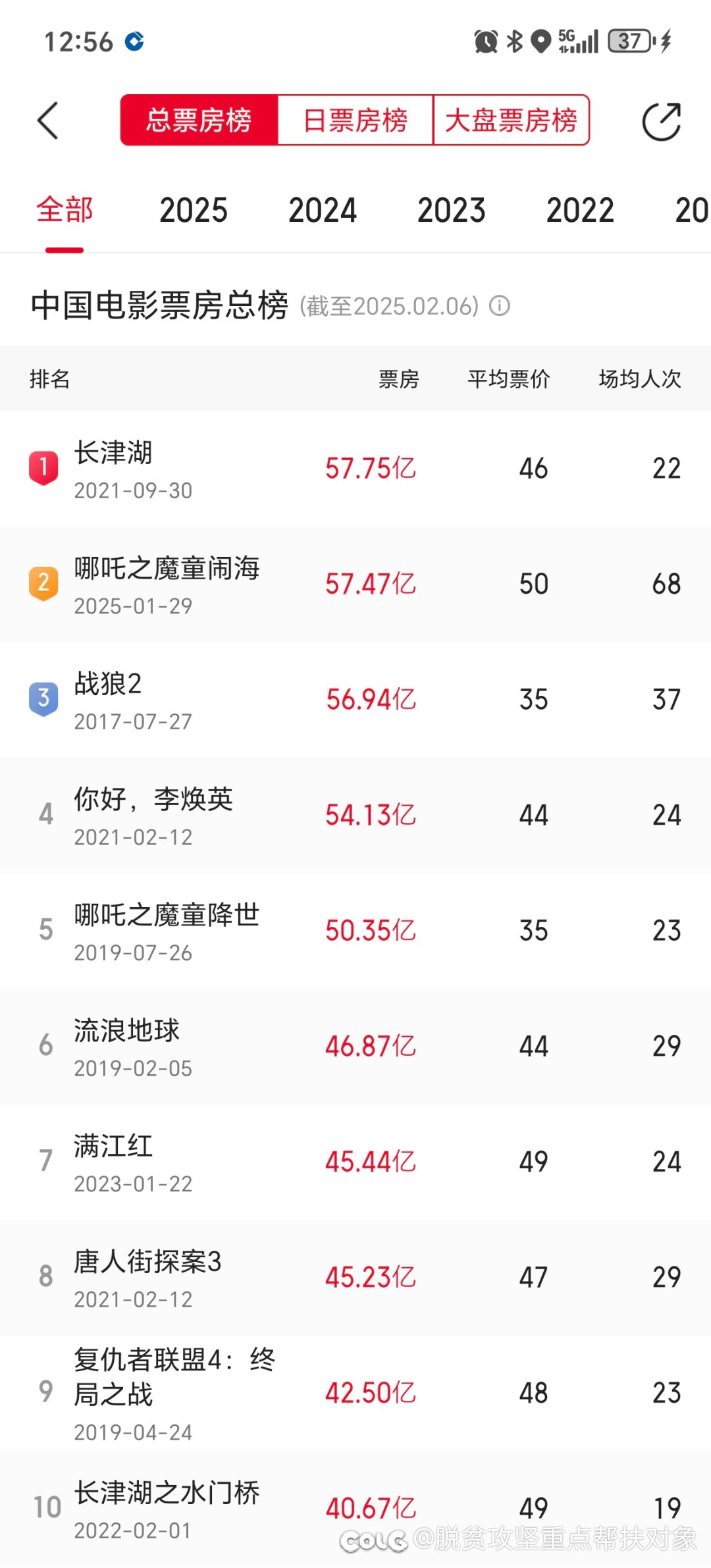The width and height of the screenshot is (711, 1568).
Task: Open 哪吒之魔童闹海 movie details
Action: [355, 585]
